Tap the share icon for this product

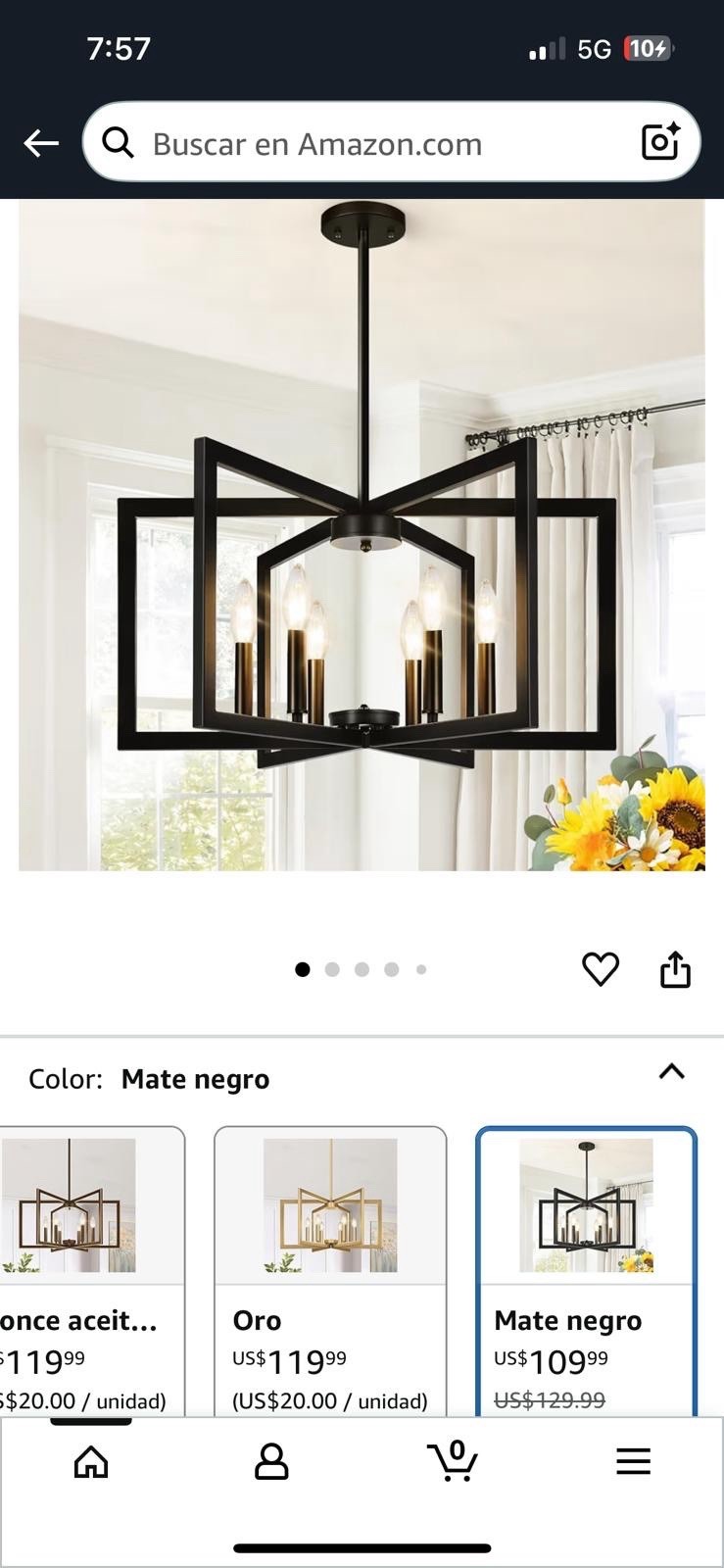pyautogui.click(x=675, y=968)
